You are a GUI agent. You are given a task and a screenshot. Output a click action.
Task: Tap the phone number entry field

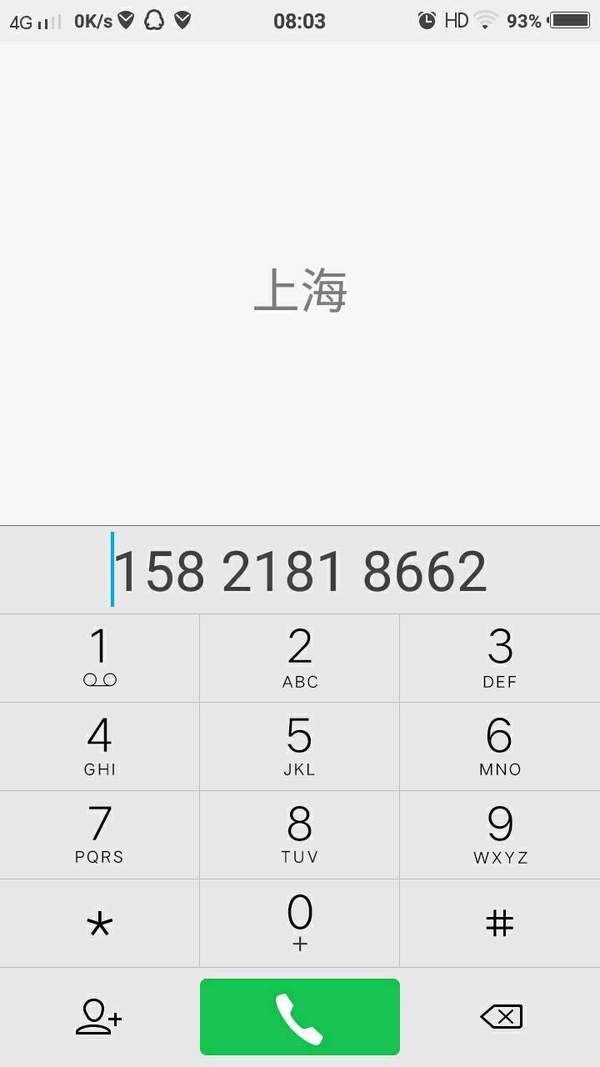pos(300,570)
